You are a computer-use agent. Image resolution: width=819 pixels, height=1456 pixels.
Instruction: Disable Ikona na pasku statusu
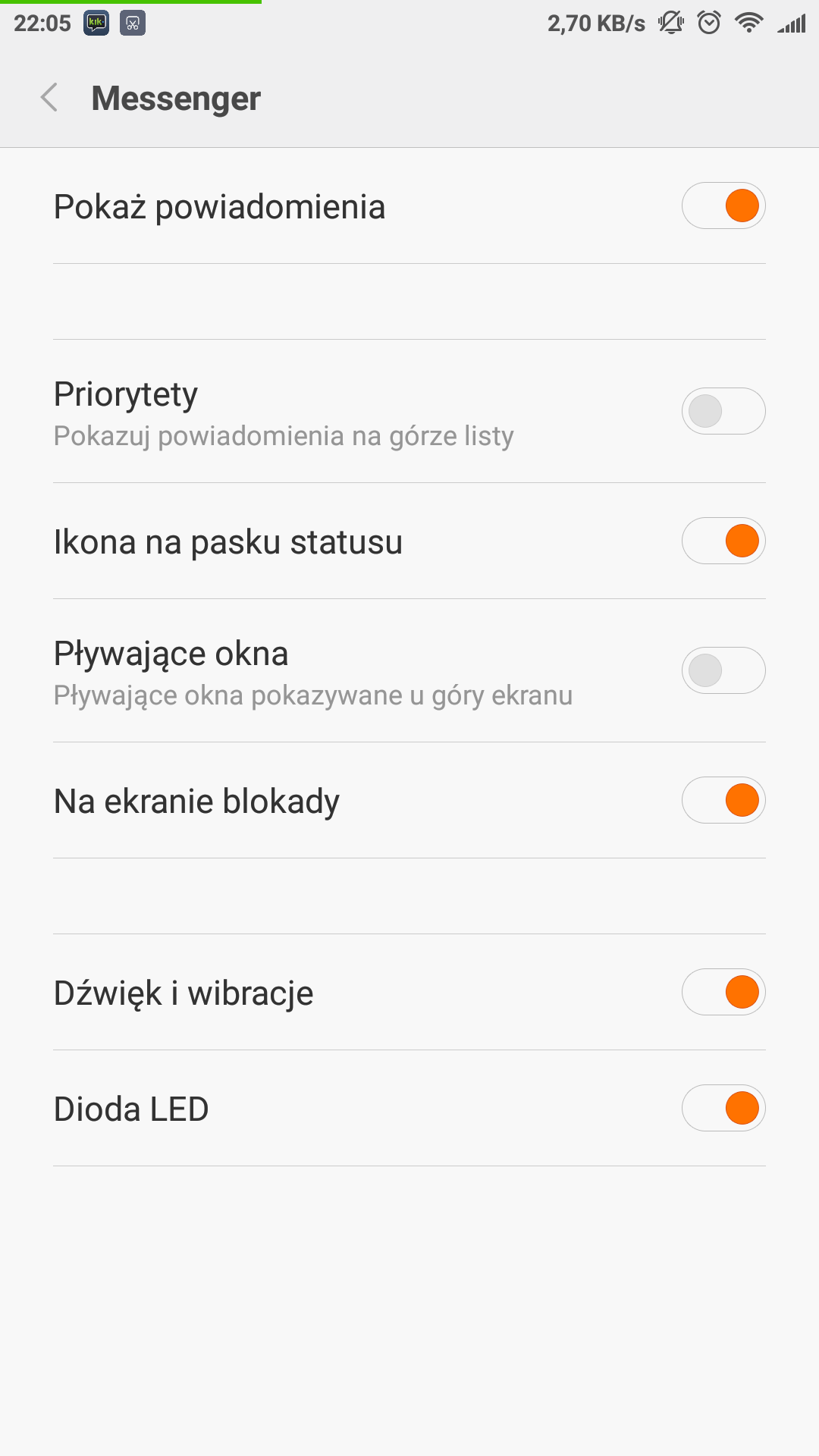(723, 541)
